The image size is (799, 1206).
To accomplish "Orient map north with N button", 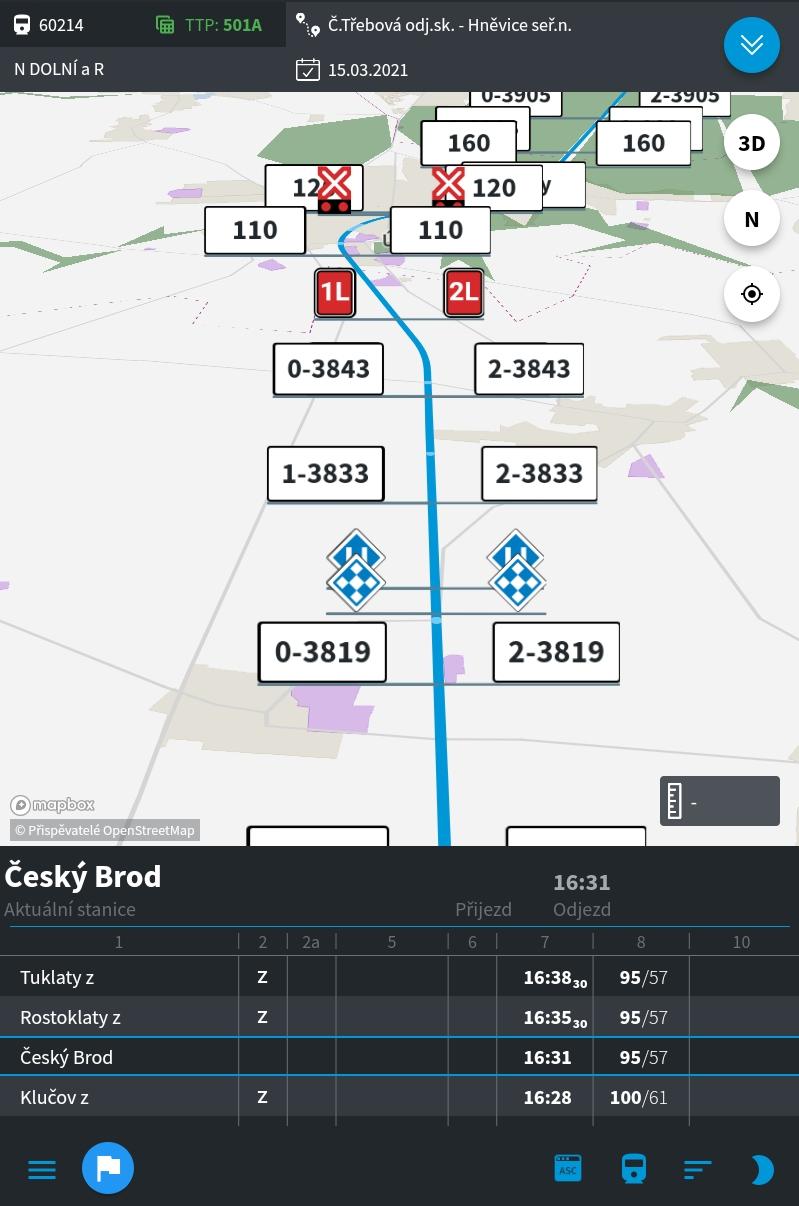I will (751, 219).
